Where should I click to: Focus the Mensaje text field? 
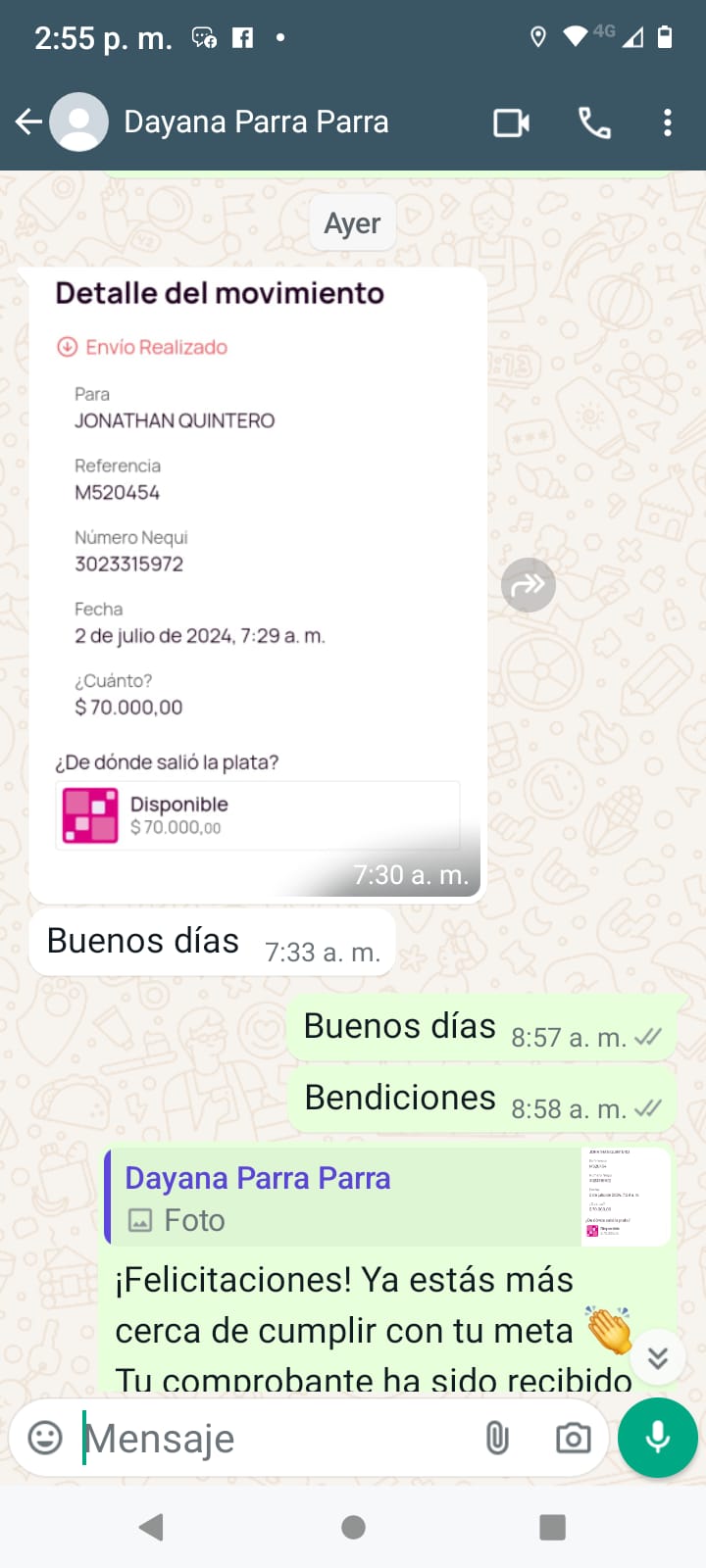275,1438
